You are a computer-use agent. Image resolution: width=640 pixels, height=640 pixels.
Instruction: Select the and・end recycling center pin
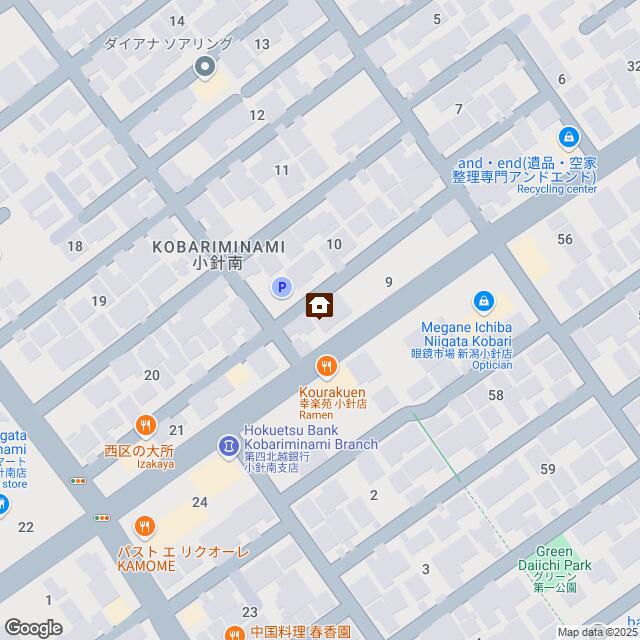click(568, 137)
